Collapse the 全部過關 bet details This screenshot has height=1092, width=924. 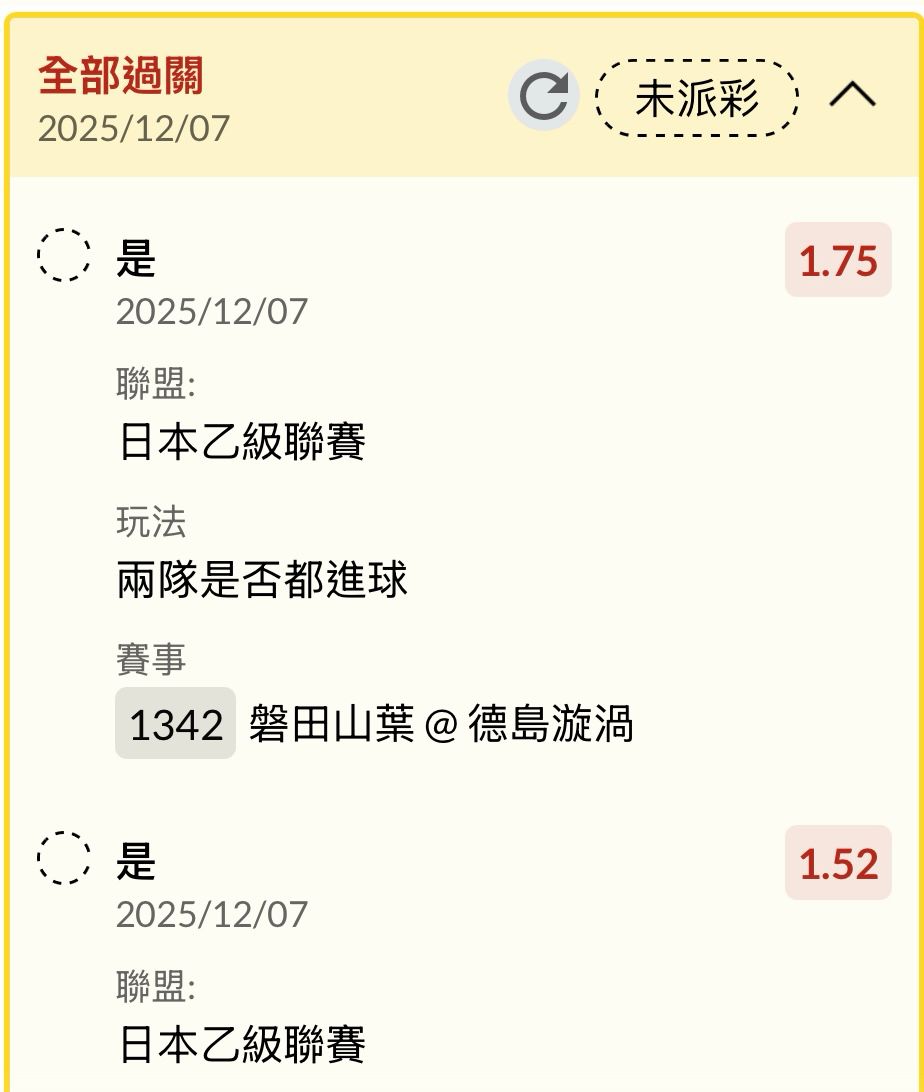(x=853, y=96)
